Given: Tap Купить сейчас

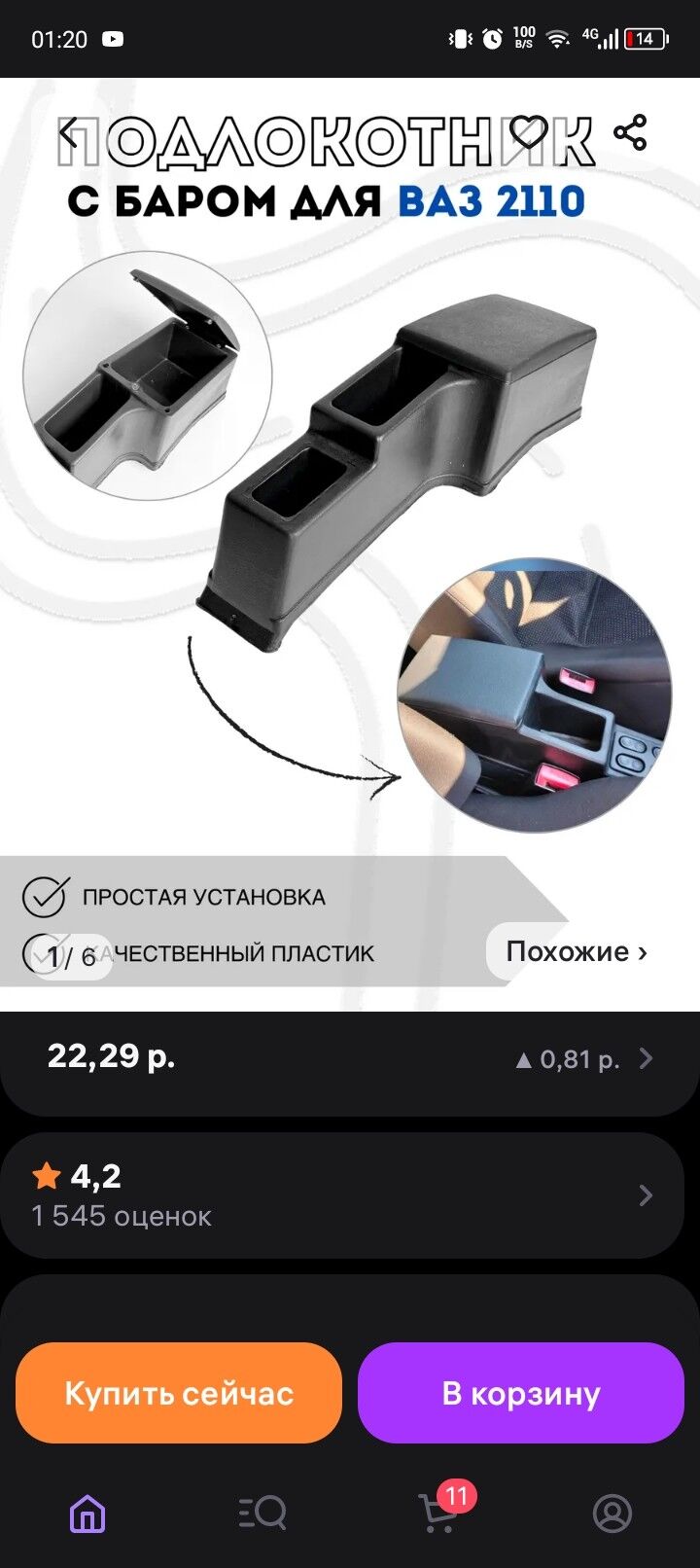Looking at the screenshot, I should pos(179,1393).
